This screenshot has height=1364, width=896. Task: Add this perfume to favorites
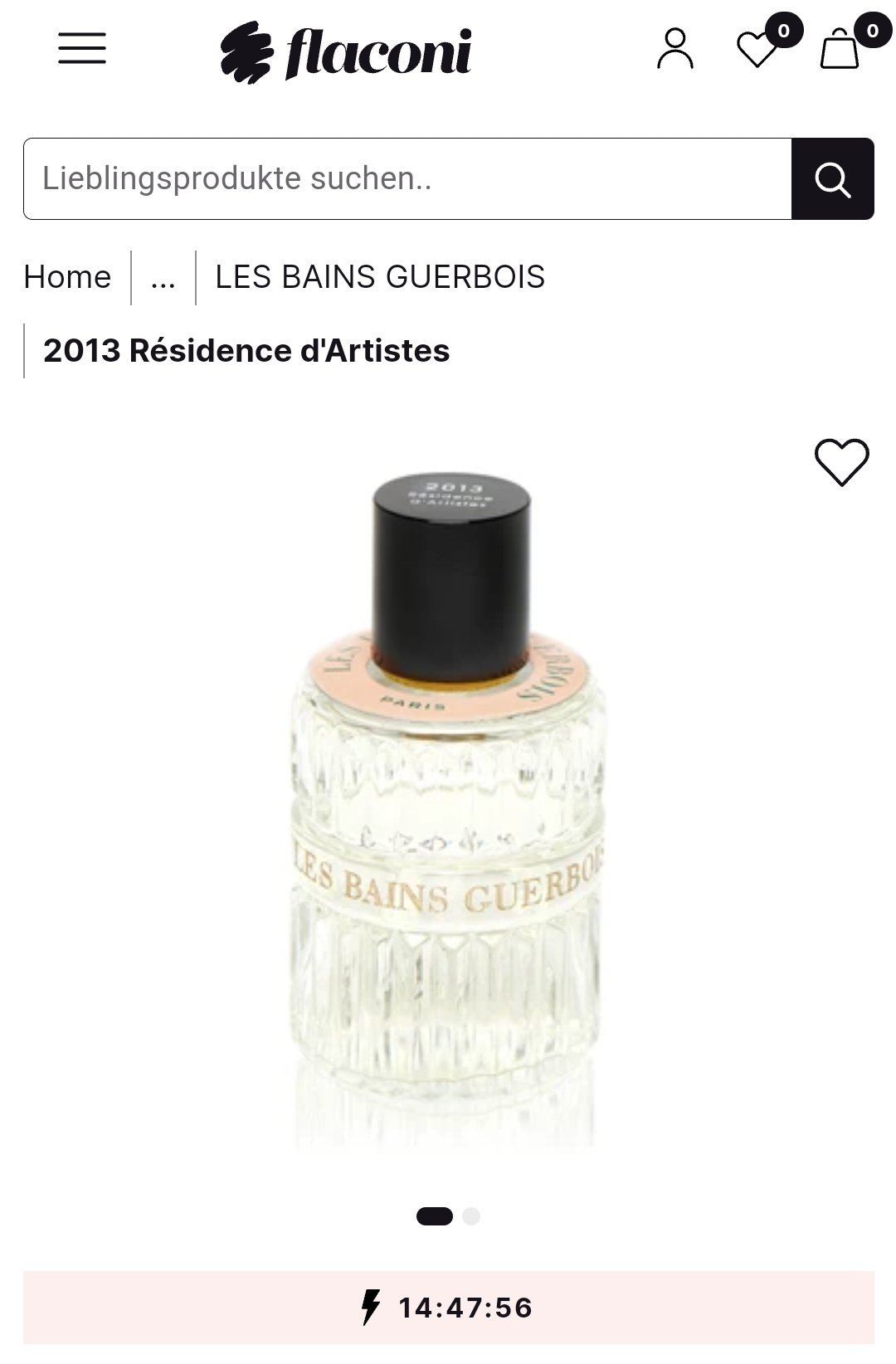[841, 461]
